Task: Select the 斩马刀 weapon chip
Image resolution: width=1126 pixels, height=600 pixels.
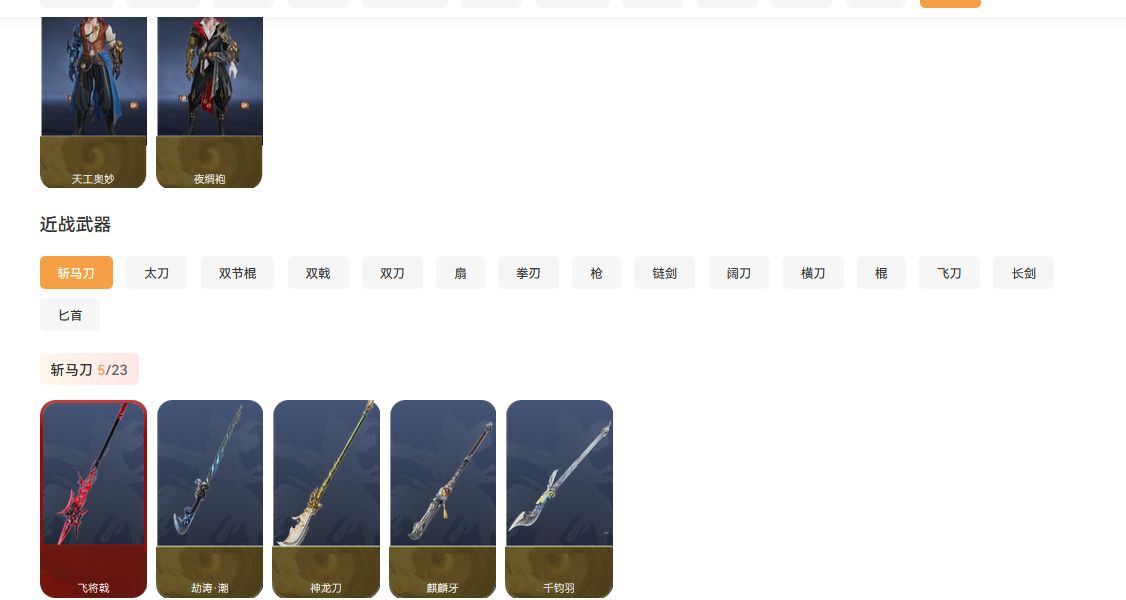Action: 76,273
